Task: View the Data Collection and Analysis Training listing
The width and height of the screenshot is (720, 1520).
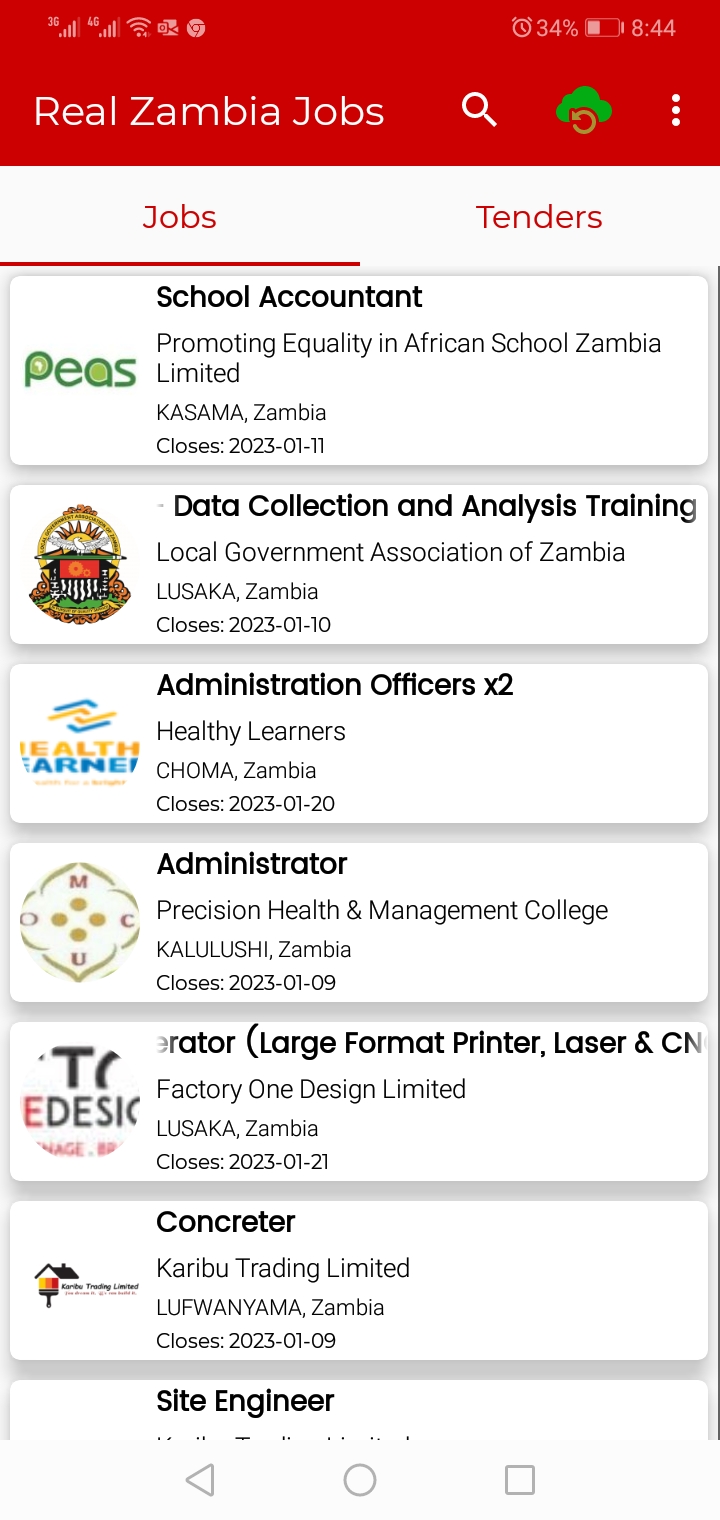Action: [x=359, y=564]
